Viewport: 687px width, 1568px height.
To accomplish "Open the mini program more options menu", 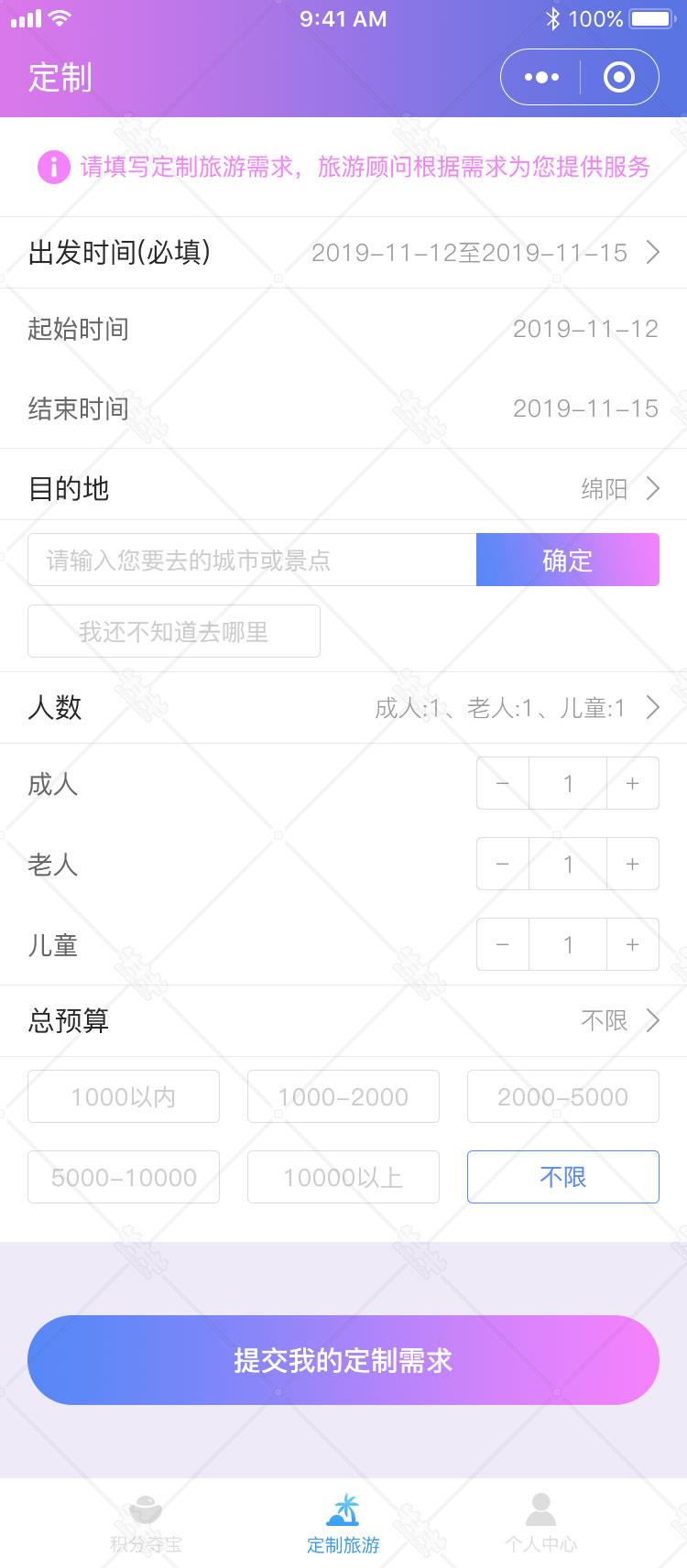I will (541, 78).
